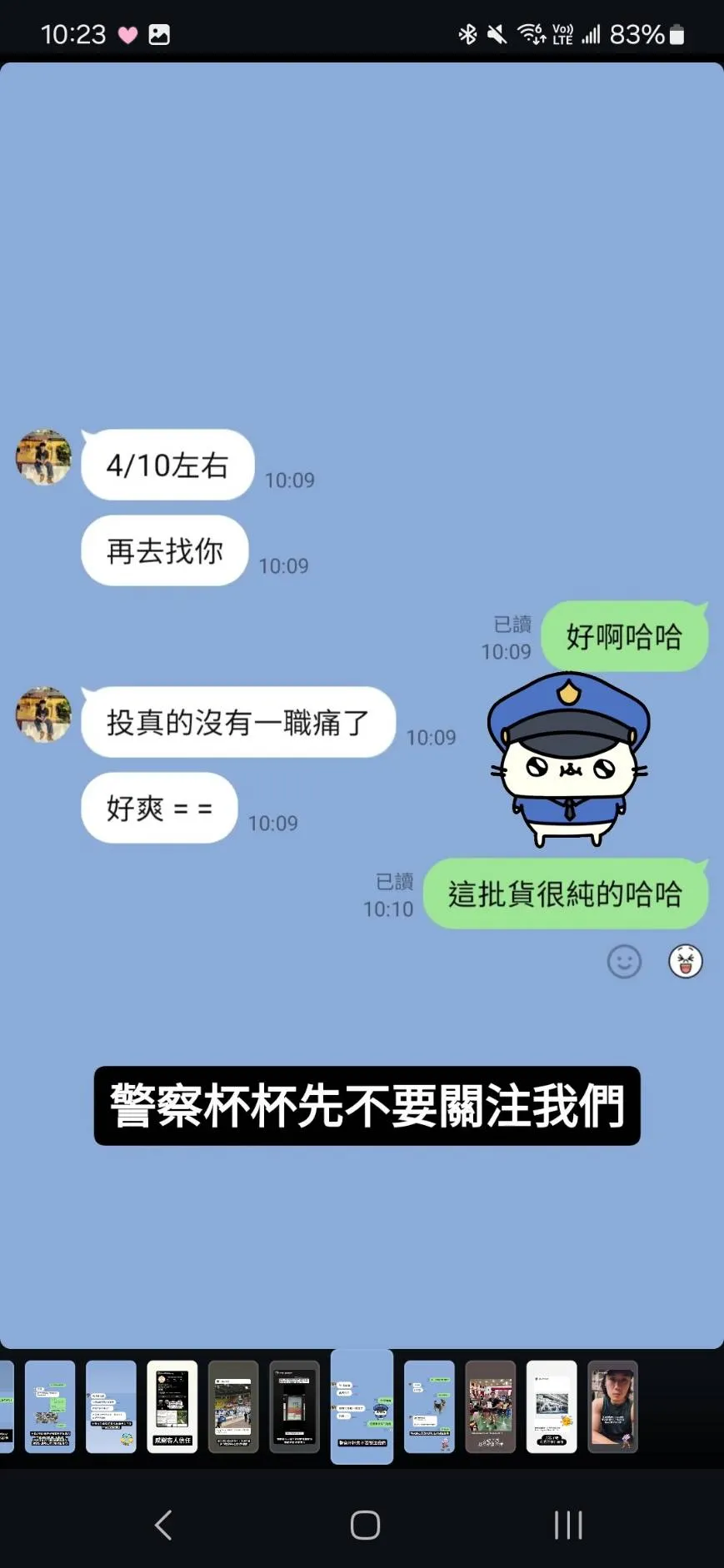Select the currently highlighted police sticker chat thumbnail
This screenshot has height=1568, width=724.
click(362, 1406)
